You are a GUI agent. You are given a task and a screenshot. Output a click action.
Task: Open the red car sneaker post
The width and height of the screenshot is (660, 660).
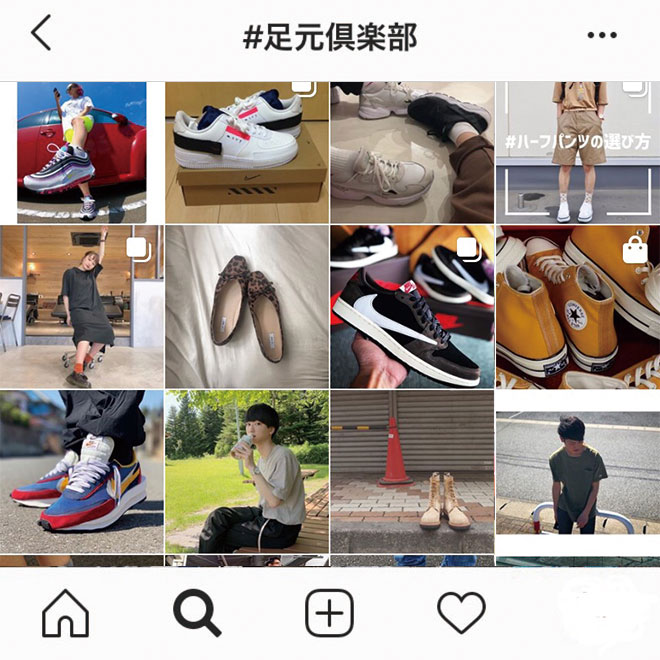click(x=82, y=152)
